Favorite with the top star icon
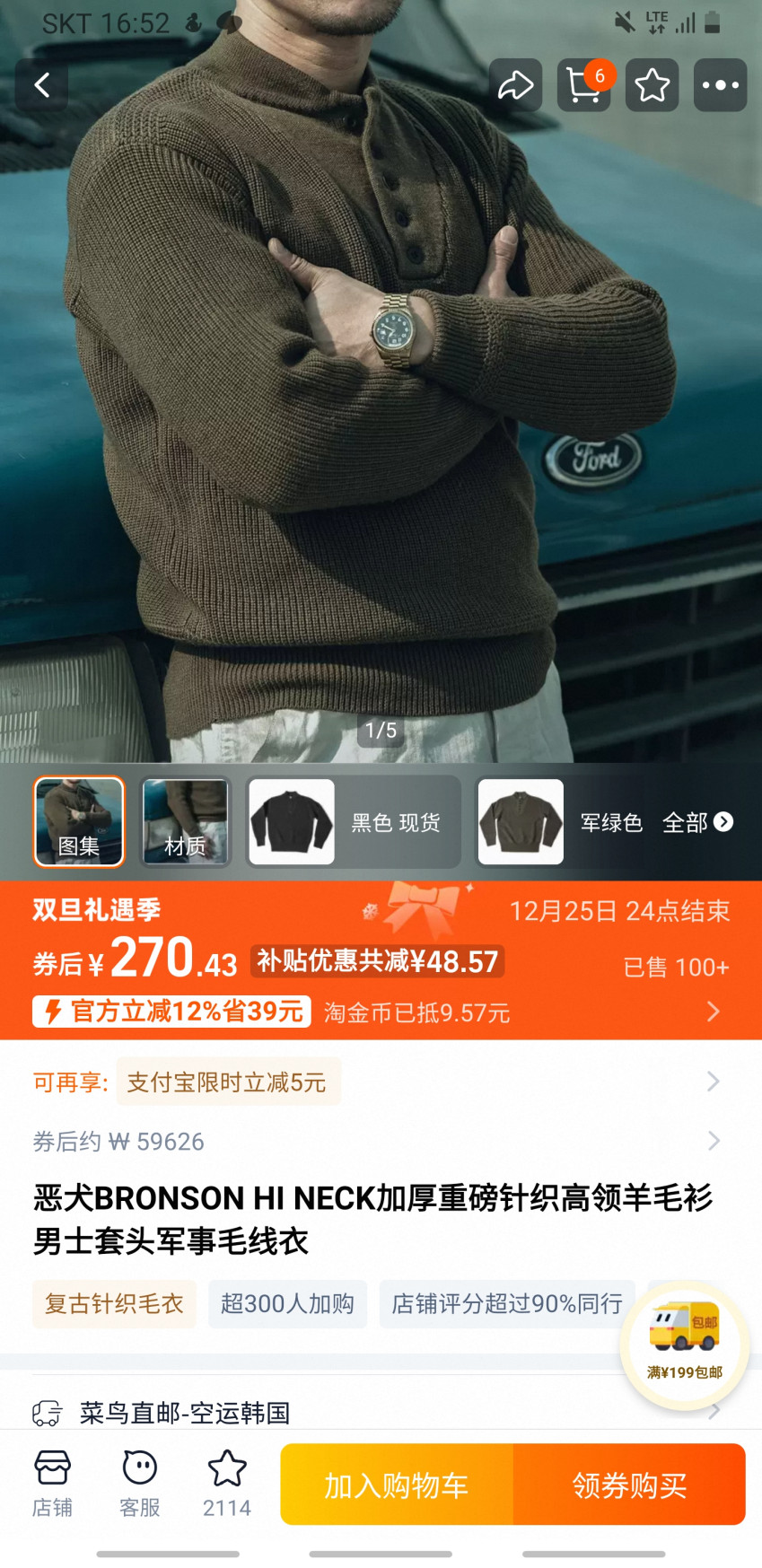 coord(653,85)
